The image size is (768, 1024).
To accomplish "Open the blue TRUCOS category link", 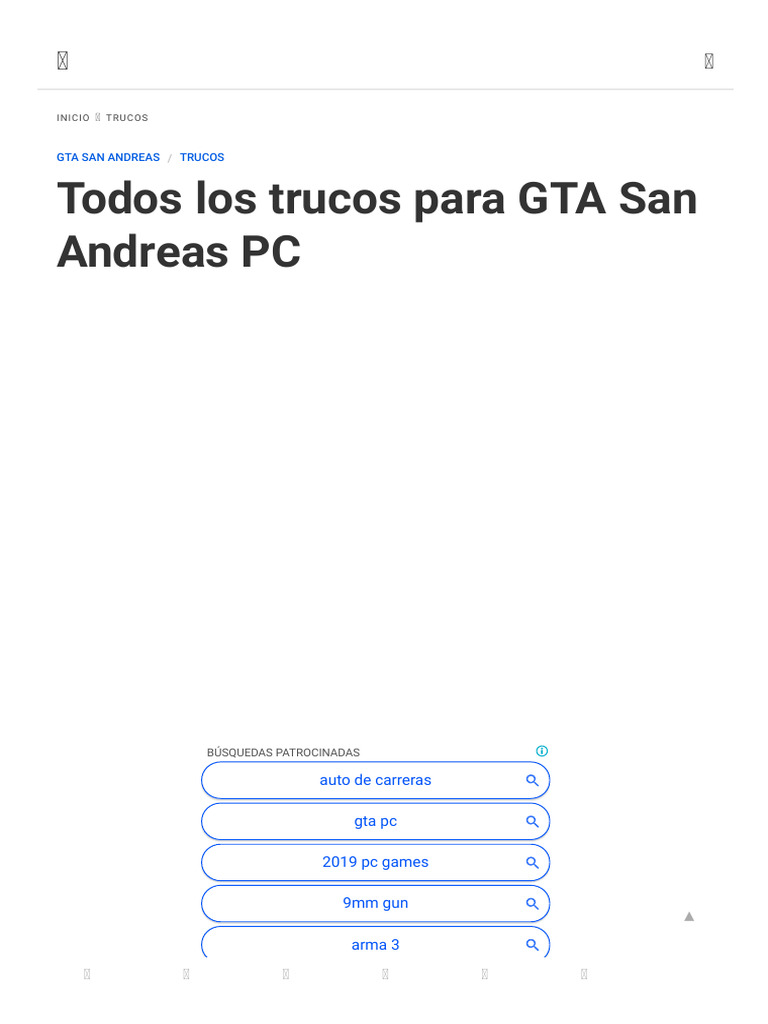I will click(x=202, y=157).
